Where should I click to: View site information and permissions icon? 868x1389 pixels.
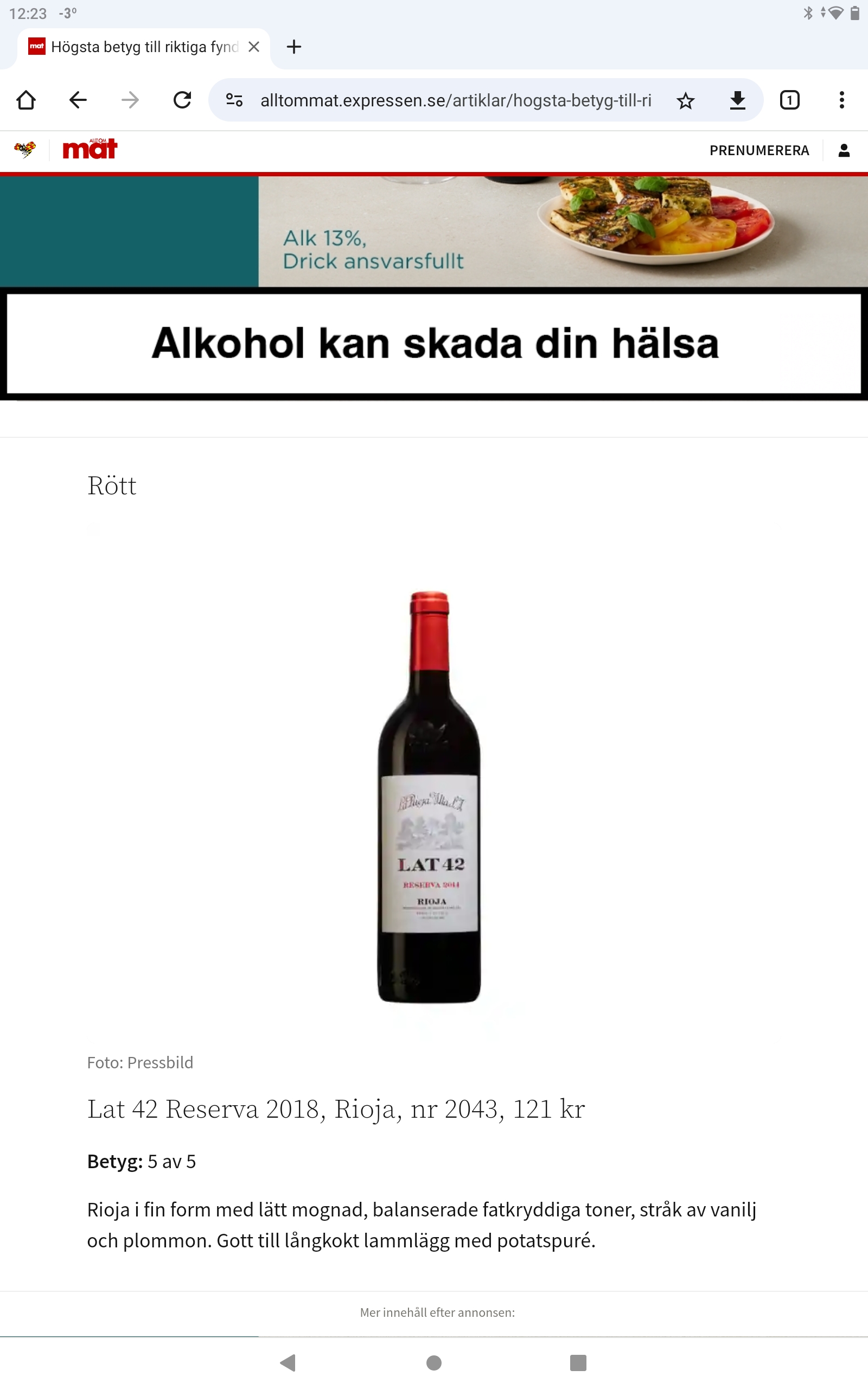tap(234, 100)
